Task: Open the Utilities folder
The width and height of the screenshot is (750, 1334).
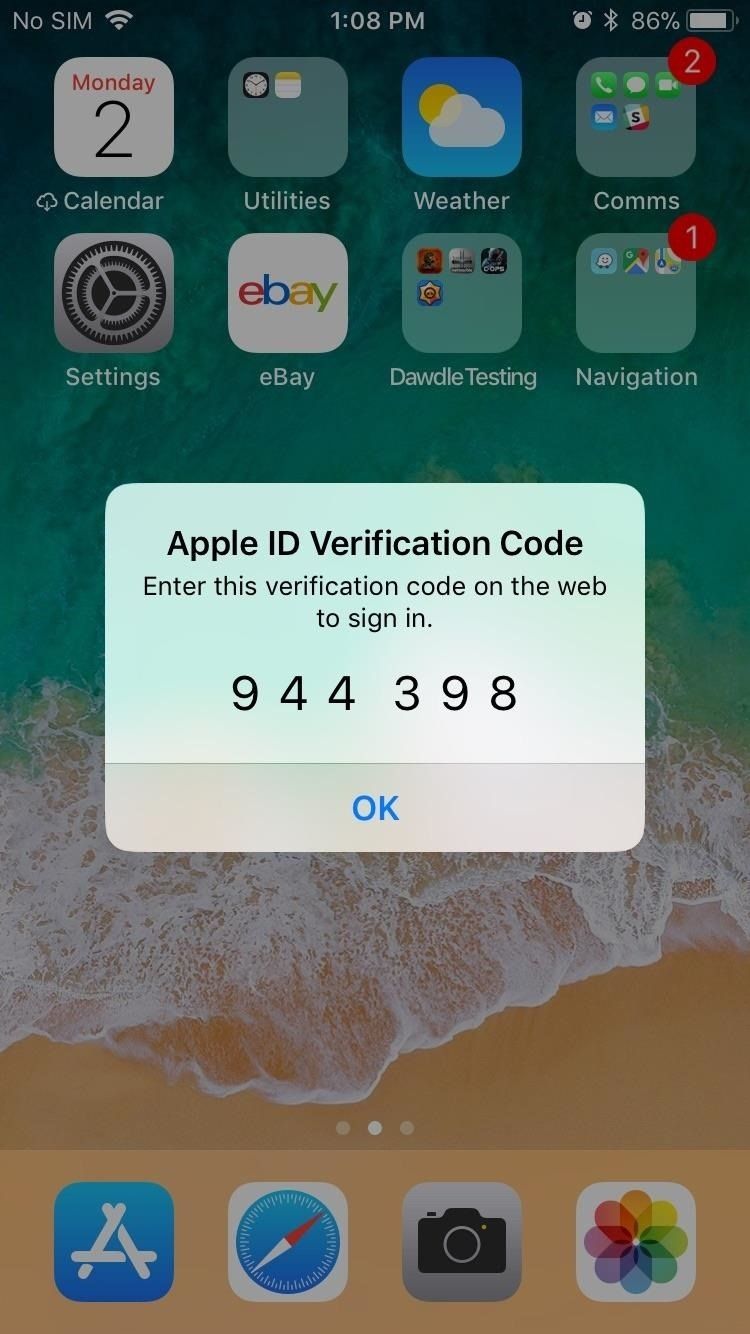Action: tap(287, 116)
